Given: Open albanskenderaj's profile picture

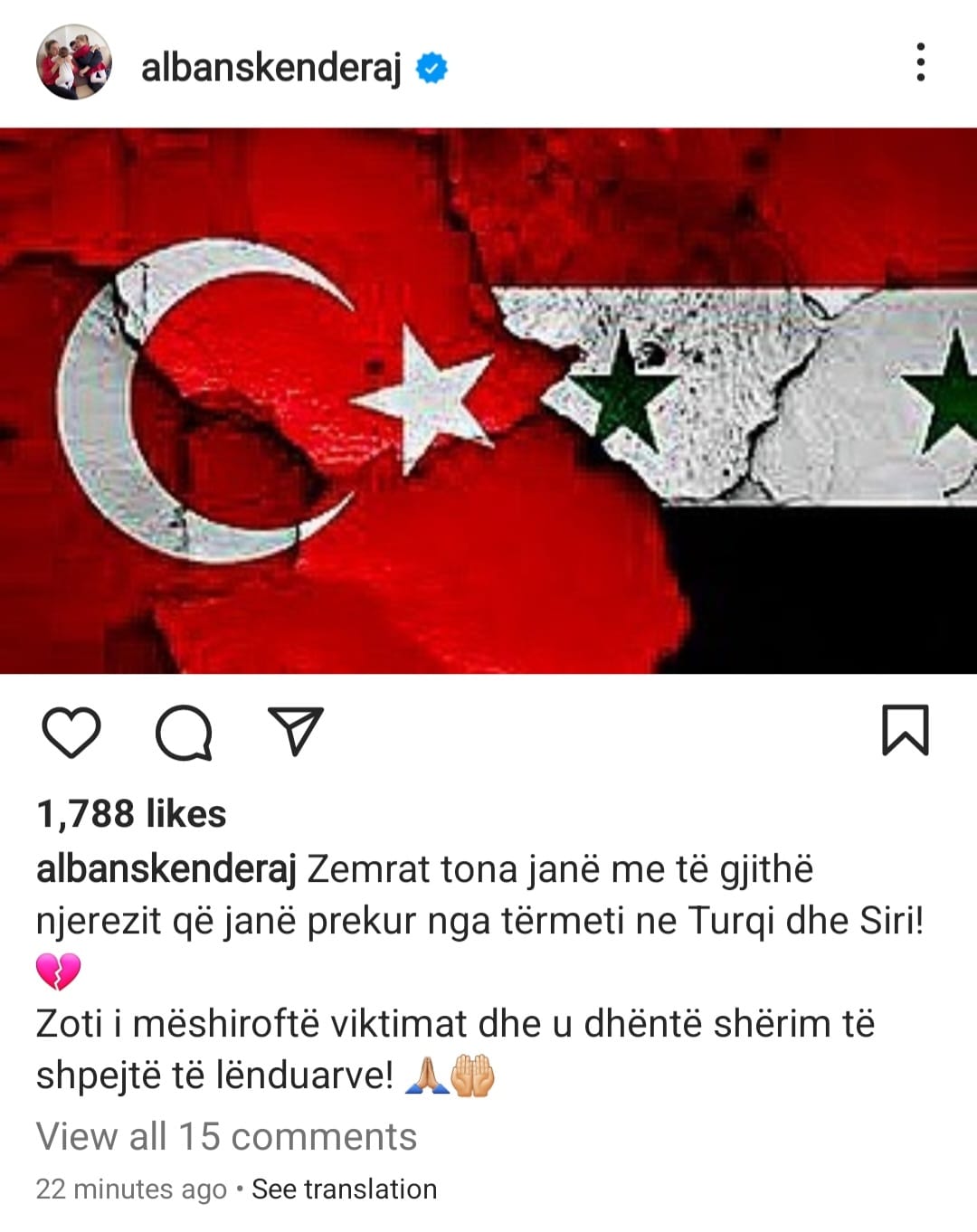Looking at the screenshot, I should click(74, 62).
